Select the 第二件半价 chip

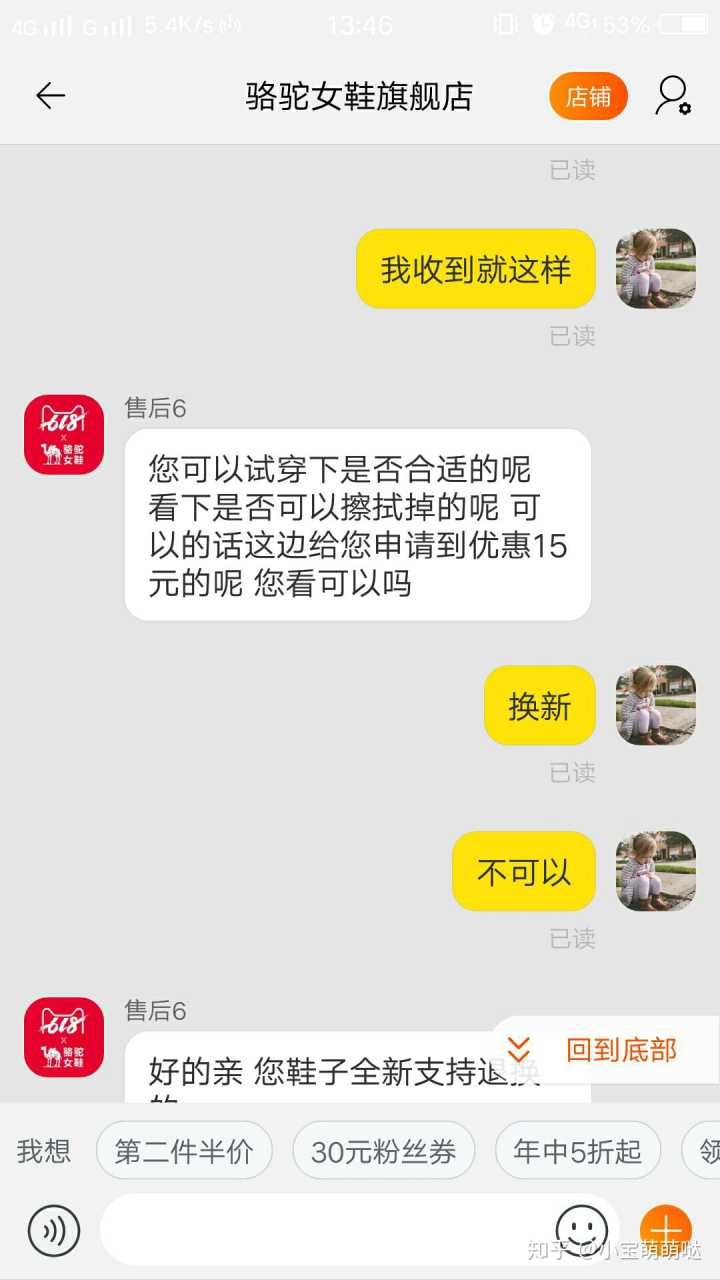(x=184, y=1152)
